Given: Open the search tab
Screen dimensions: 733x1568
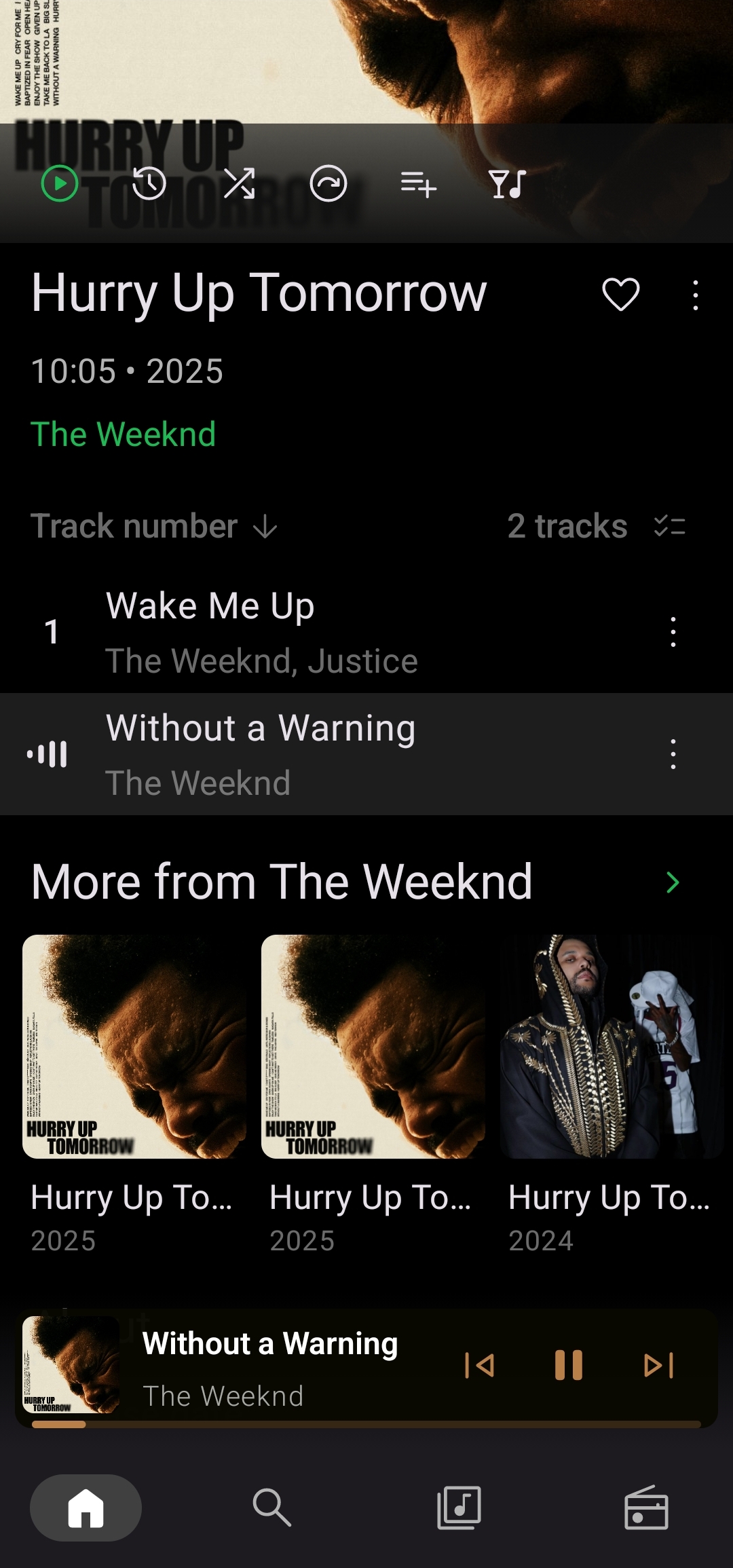Looking at the screenshot, I should [x=271, y=1507].
